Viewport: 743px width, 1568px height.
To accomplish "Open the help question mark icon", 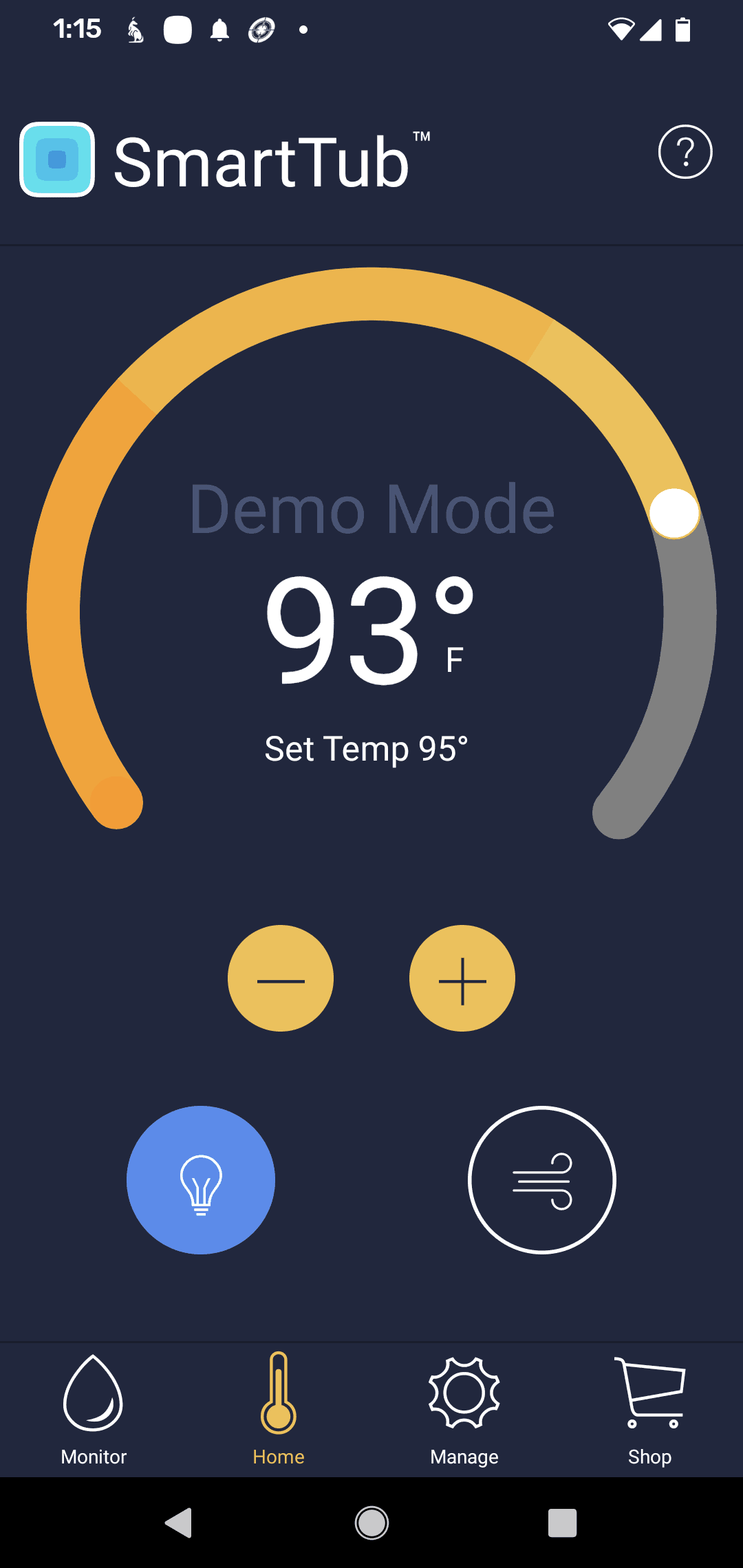I will click(685, 152).
